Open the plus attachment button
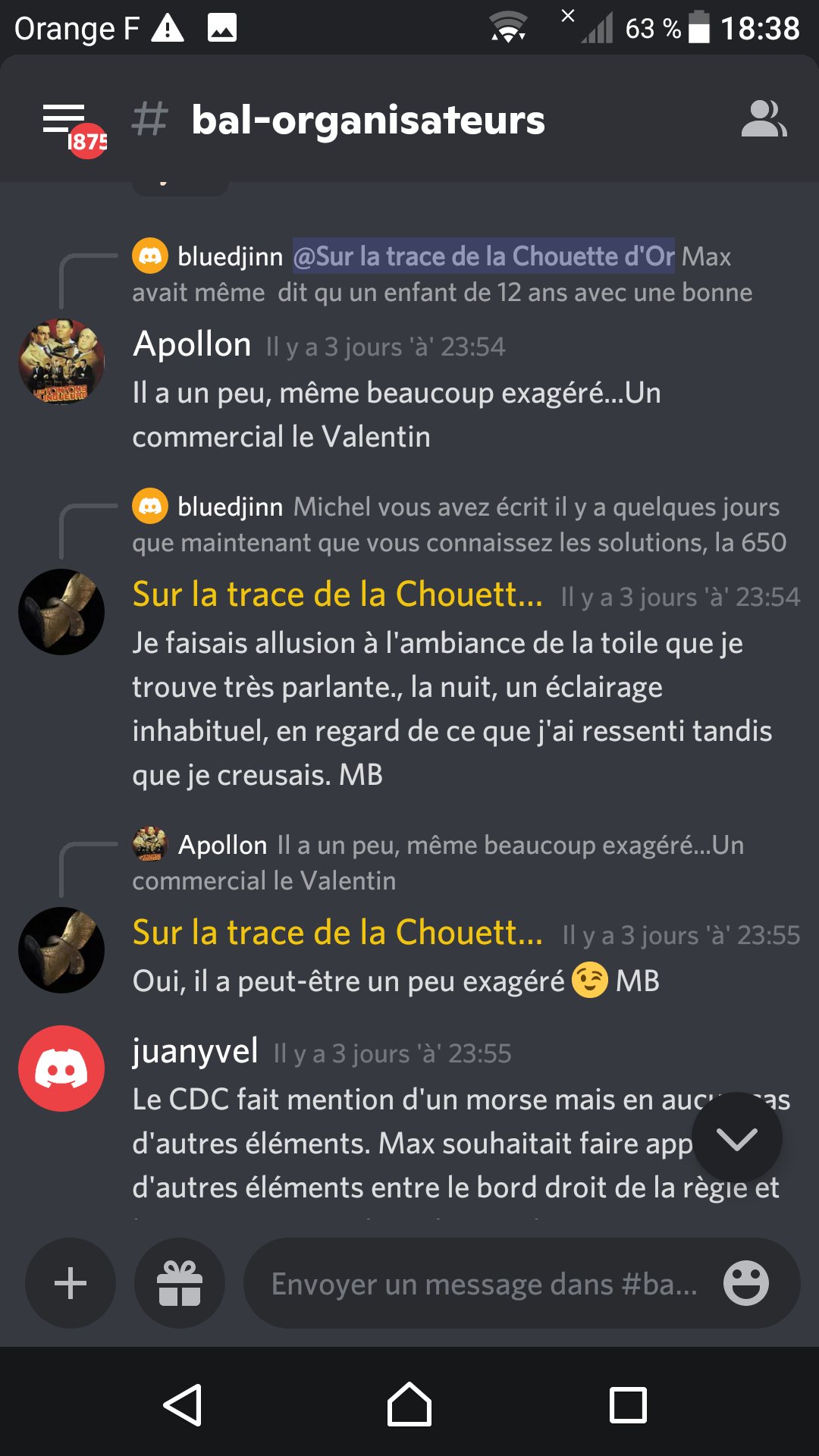 click(x=71, y=1283)
